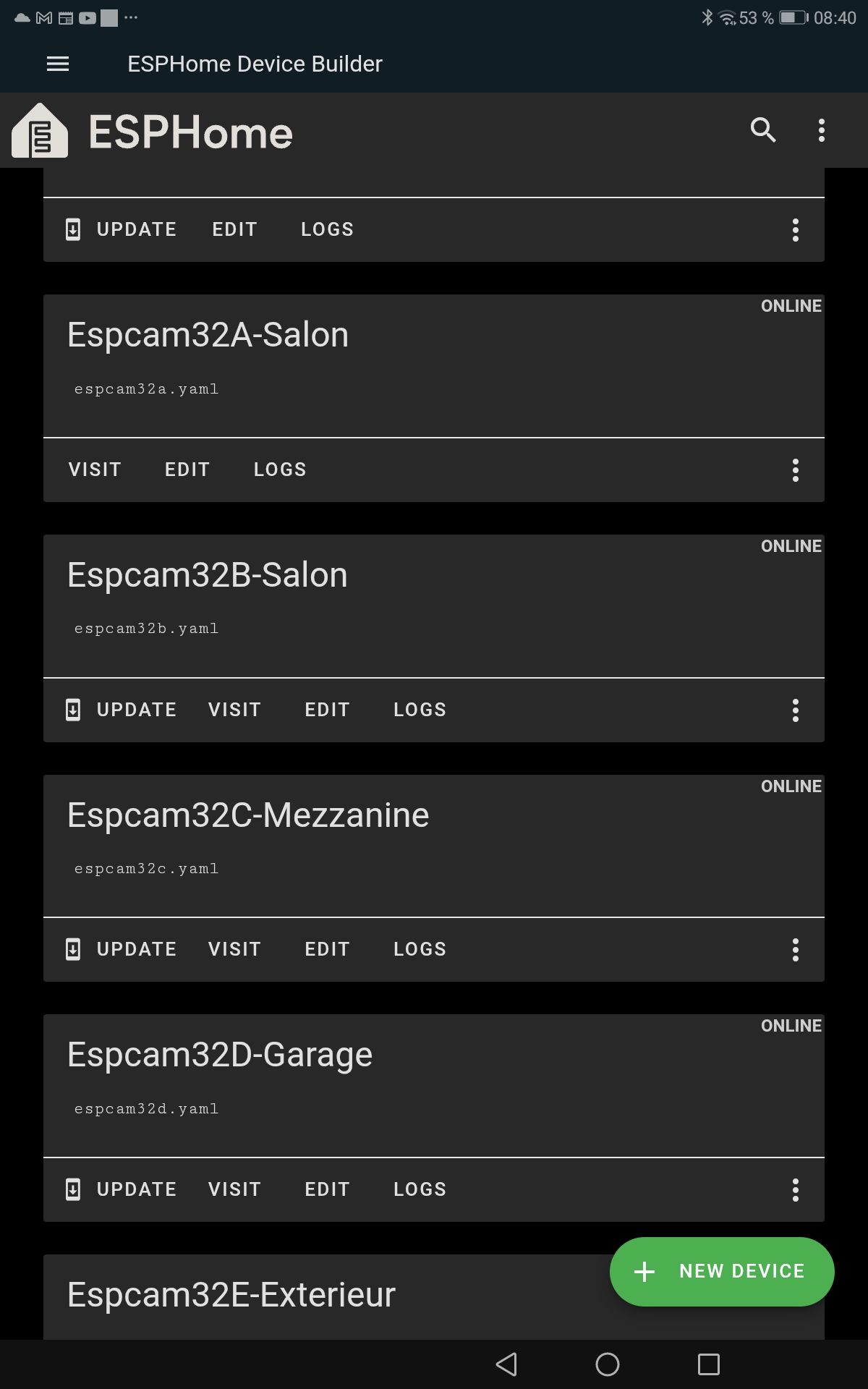
Task: Open the ESPHome header overflow menu
Action: [821, 130]
